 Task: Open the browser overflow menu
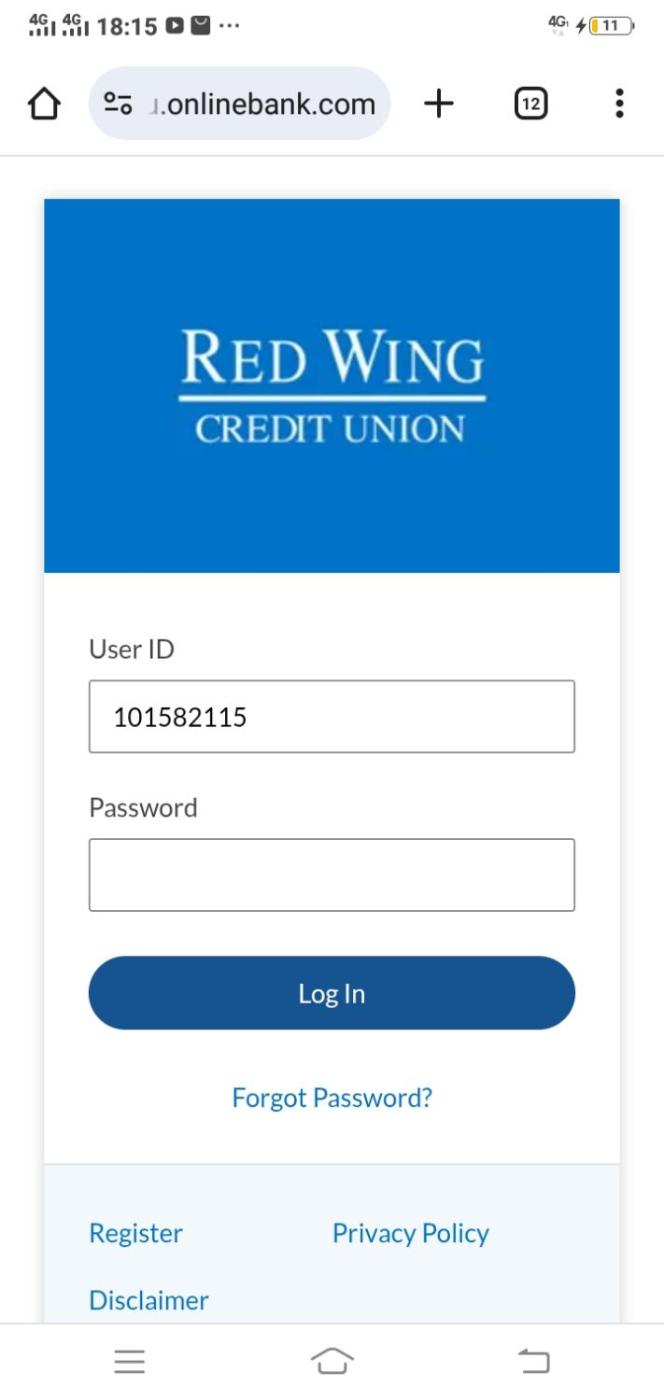(x=620, y=103)
